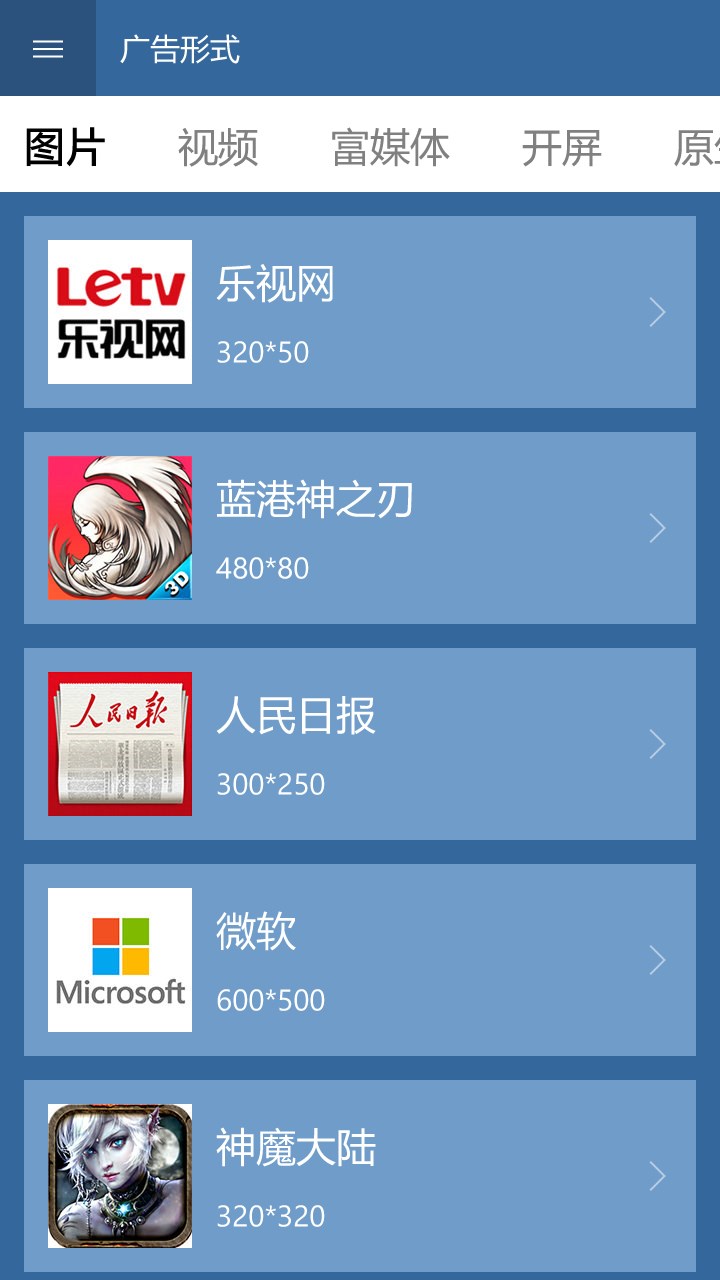Select the 图片 tab

click(65, 148)
